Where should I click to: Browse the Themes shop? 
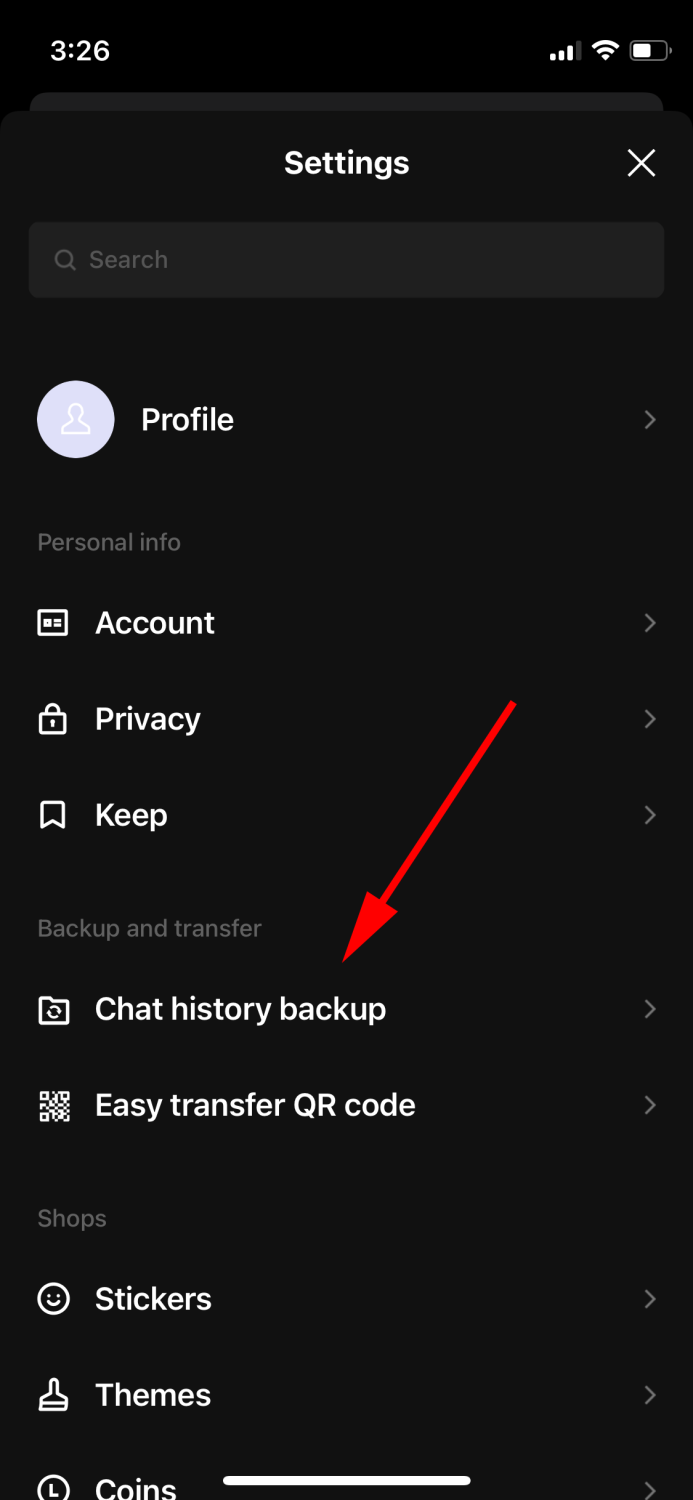click(x=346, y=1395)
